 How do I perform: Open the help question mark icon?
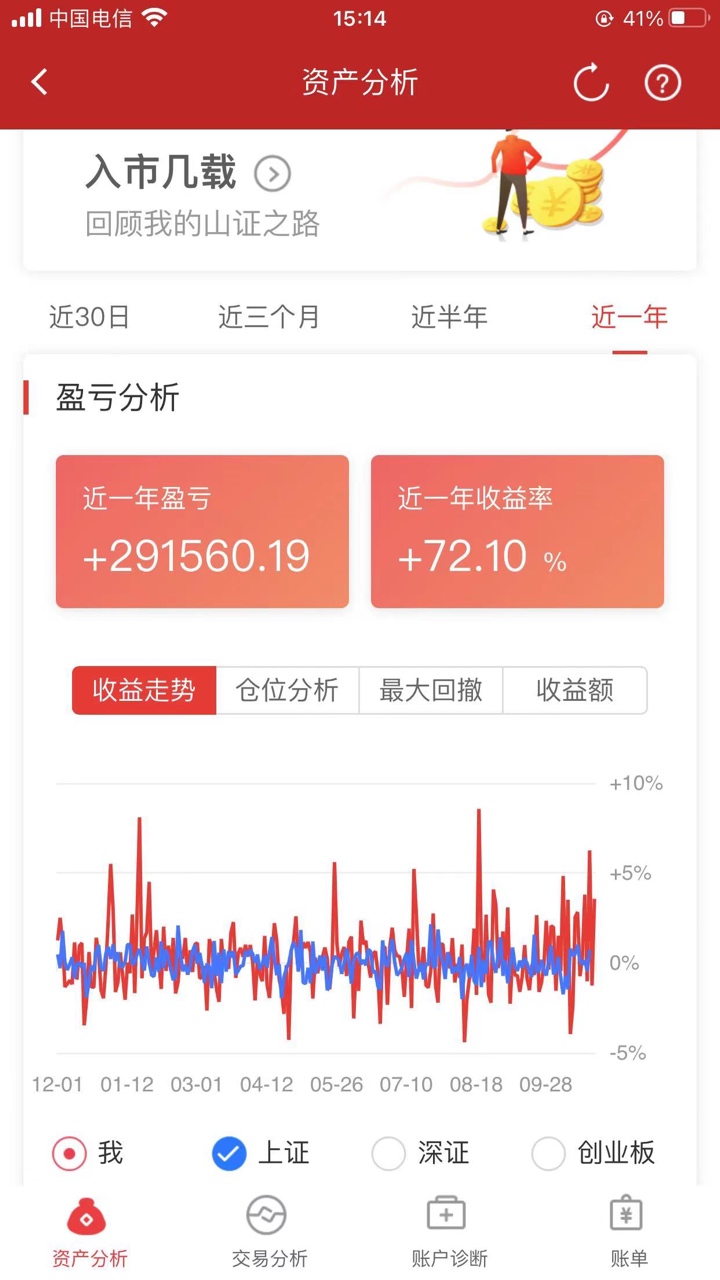pos(662,82)
